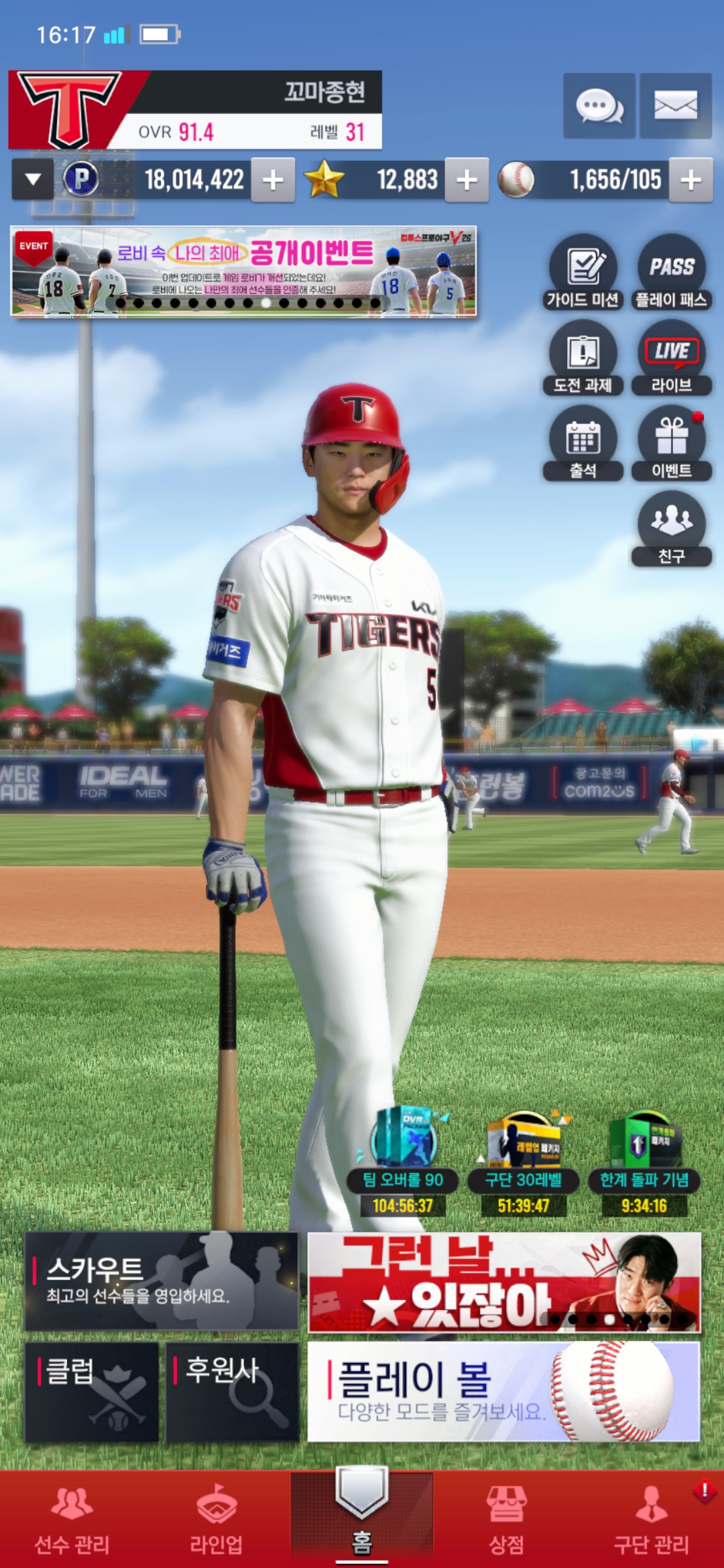Screen dimensions: 724x1568
Task: Add more points with the plus button
Action: [x=273, y=180]
